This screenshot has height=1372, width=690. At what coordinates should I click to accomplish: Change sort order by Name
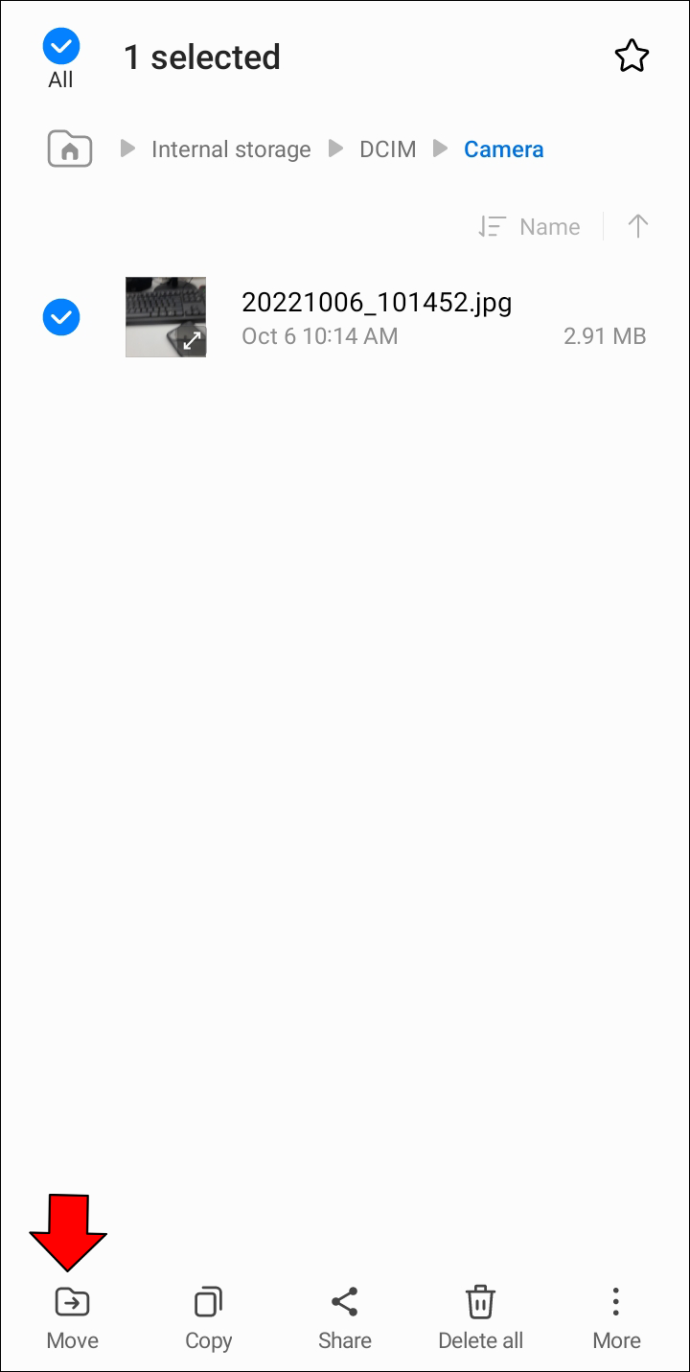point(531,227)
